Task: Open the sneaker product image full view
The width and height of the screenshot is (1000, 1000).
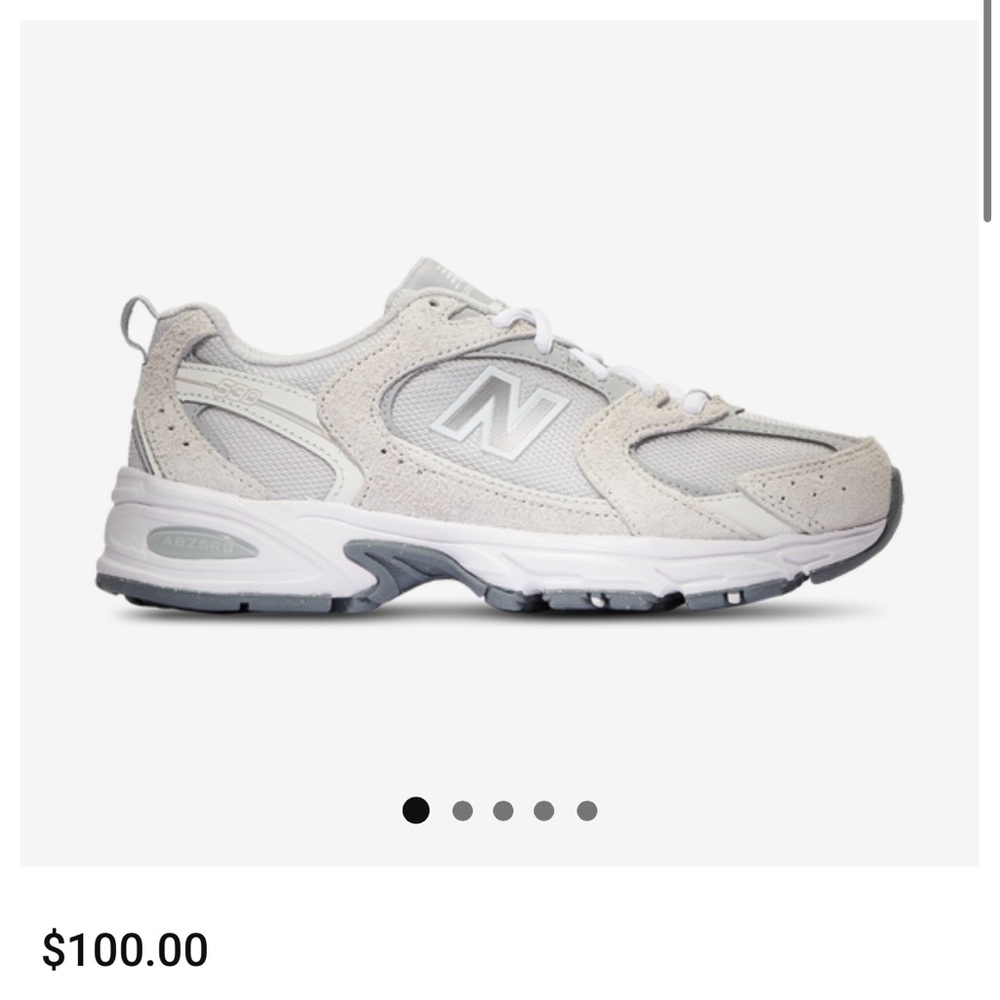Action: click(500, 440)
